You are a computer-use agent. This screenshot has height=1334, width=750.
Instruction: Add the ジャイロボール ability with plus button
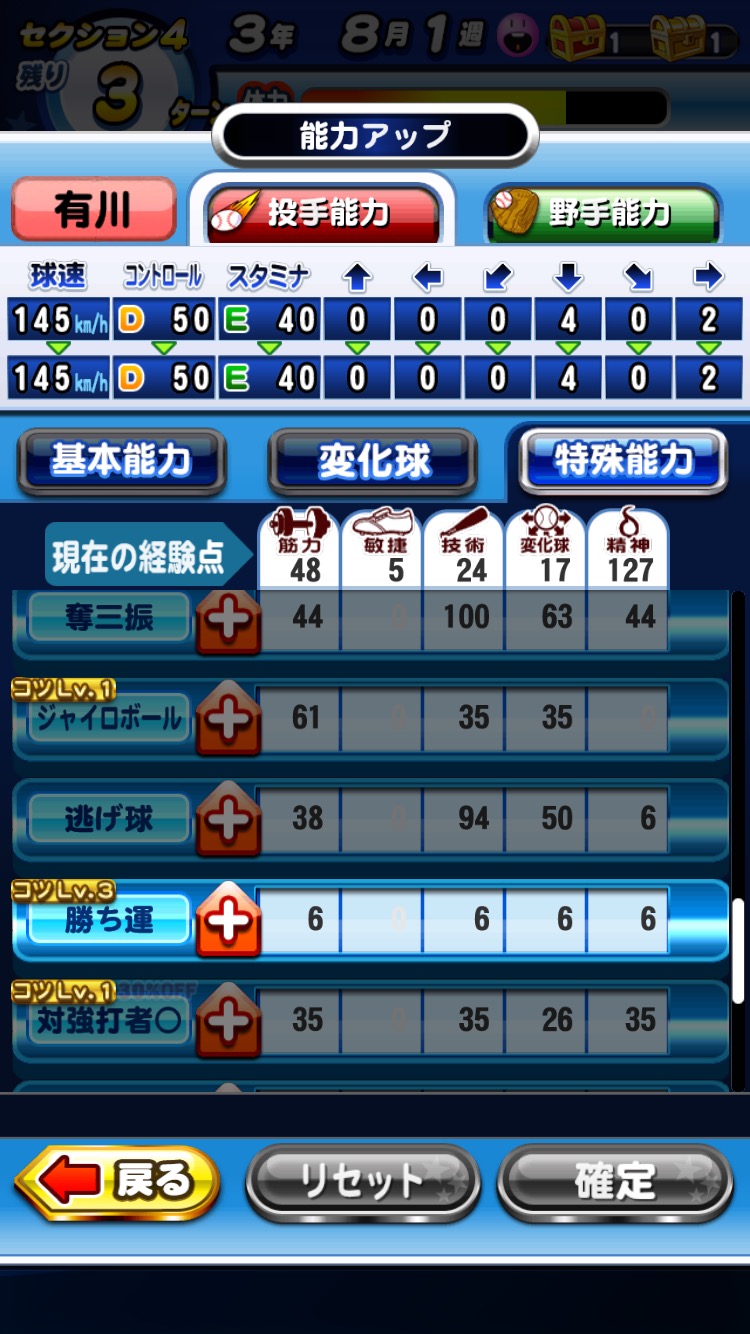(x=228, y=721)
